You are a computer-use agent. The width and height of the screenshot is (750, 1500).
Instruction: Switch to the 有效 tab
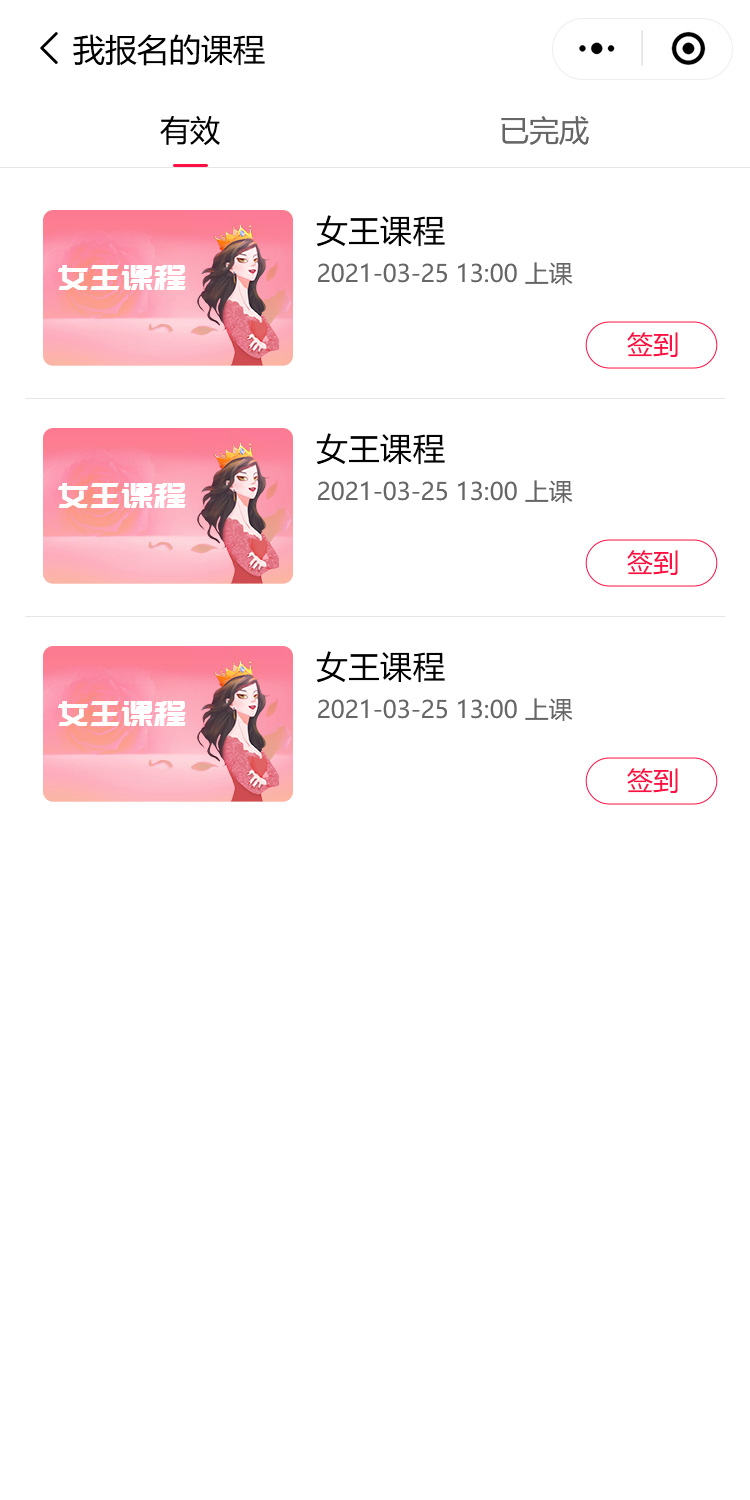click(190, 132)
